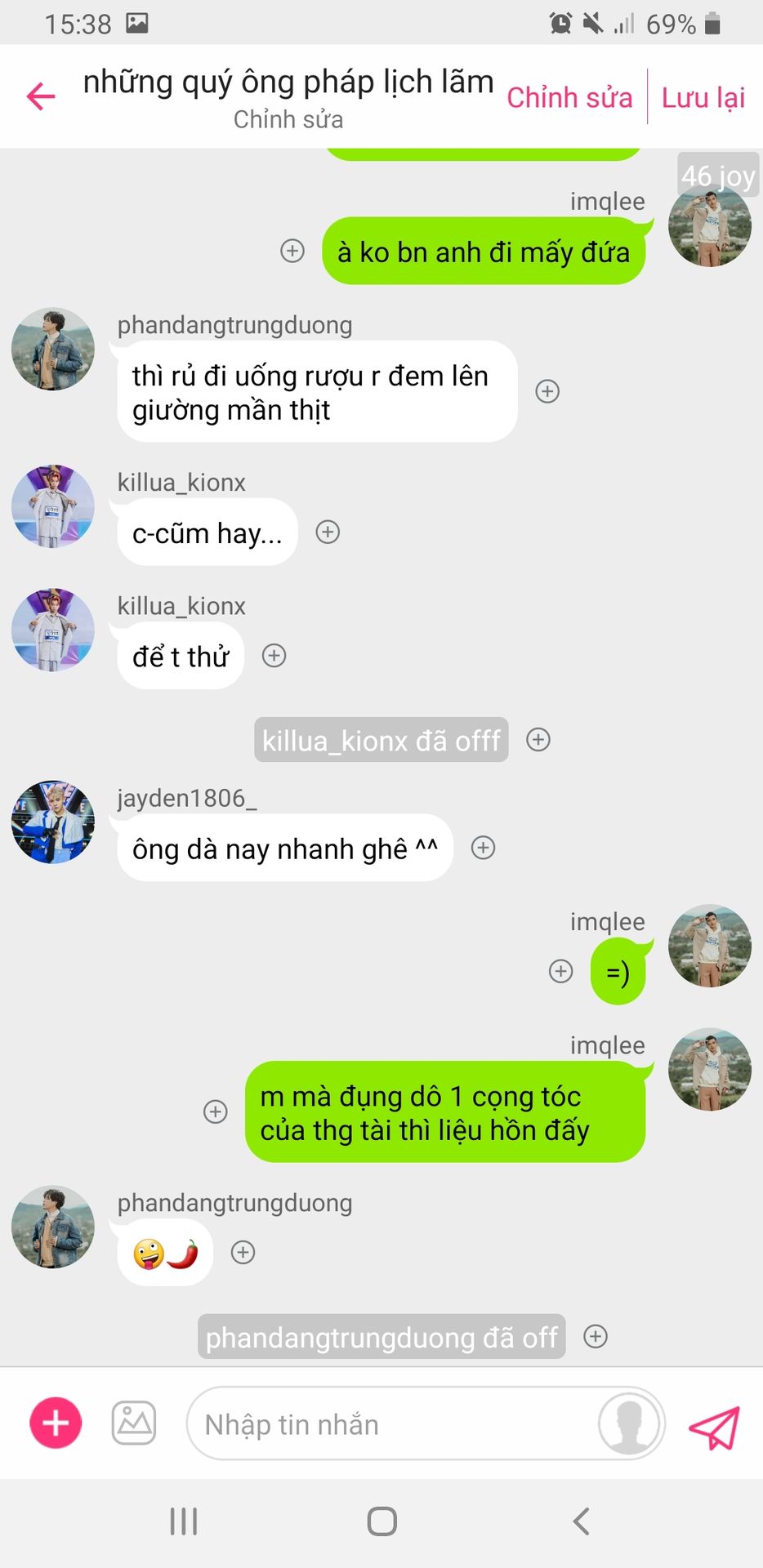763x1568 pixels.
Task: Tap plus beside 'killua_kionx đã offf' notice
Action: pos(538,739)
